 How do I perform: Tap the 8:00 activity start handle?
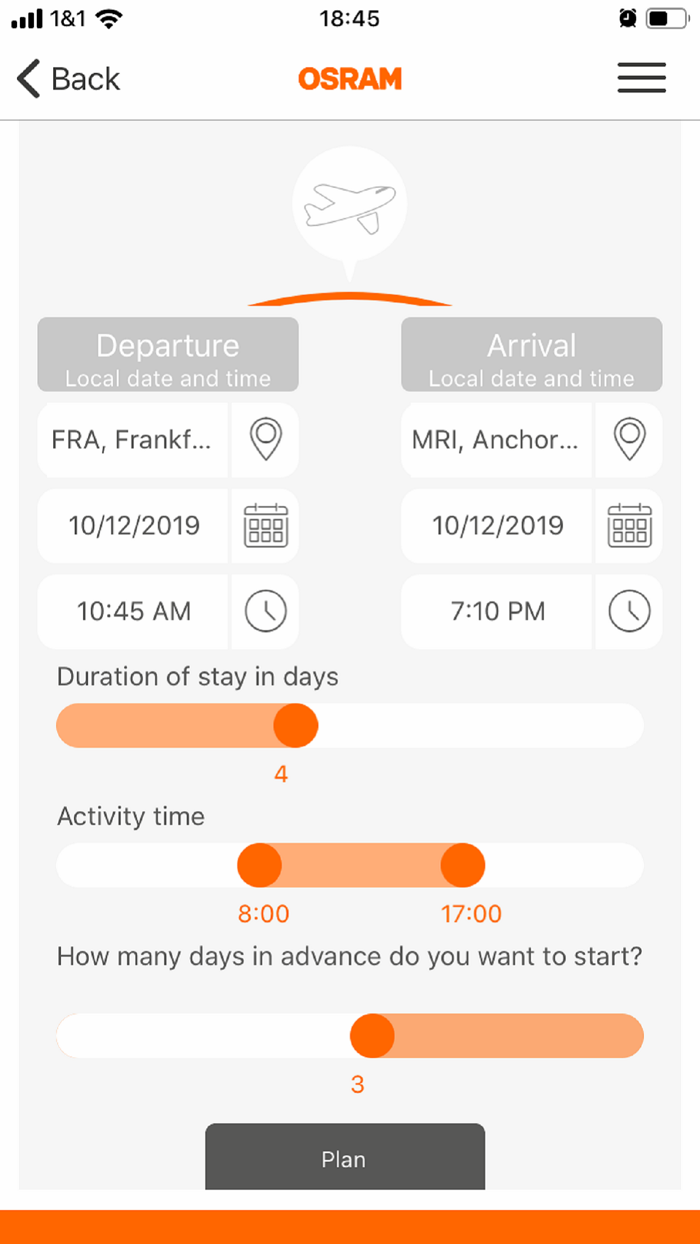point(259,865)
